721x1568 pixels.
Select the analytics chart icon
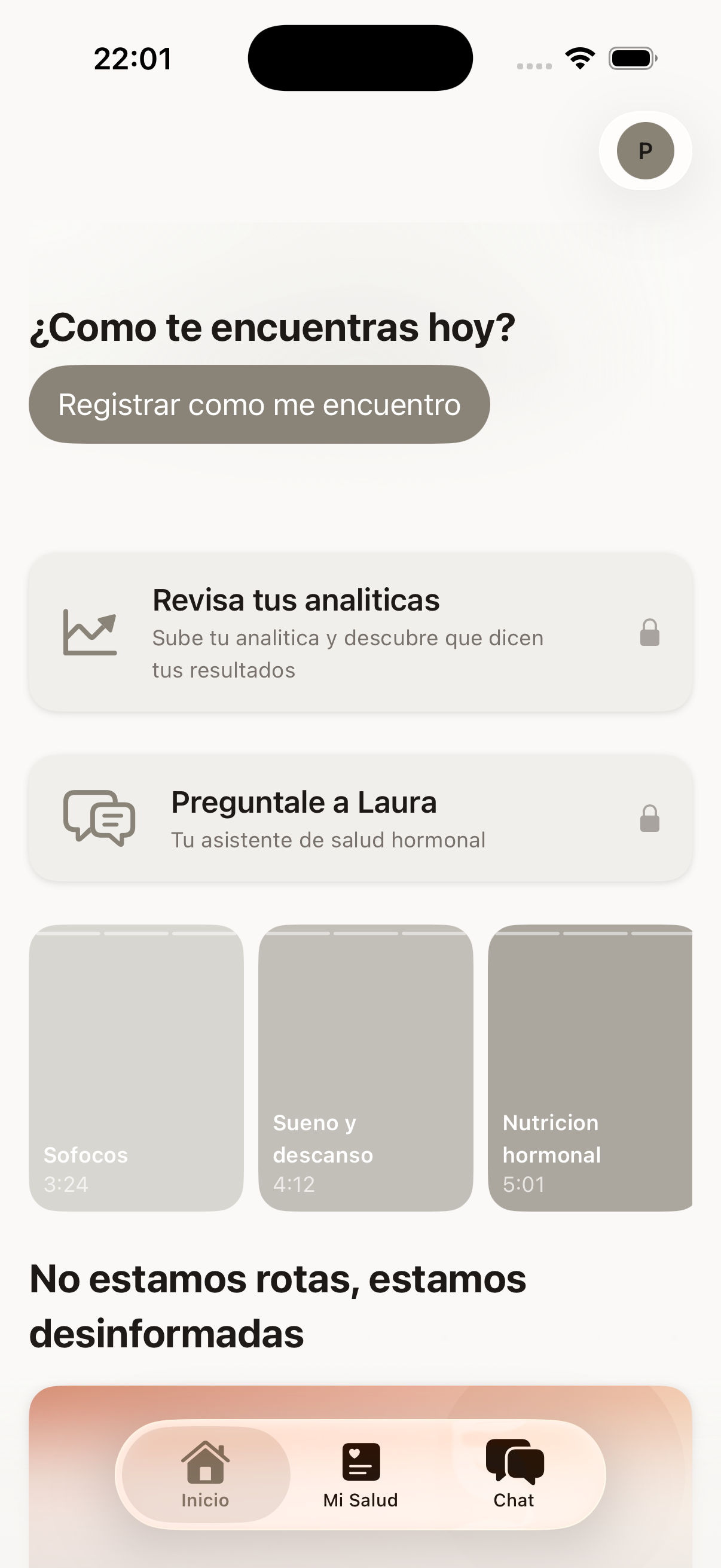click(90, 633)
